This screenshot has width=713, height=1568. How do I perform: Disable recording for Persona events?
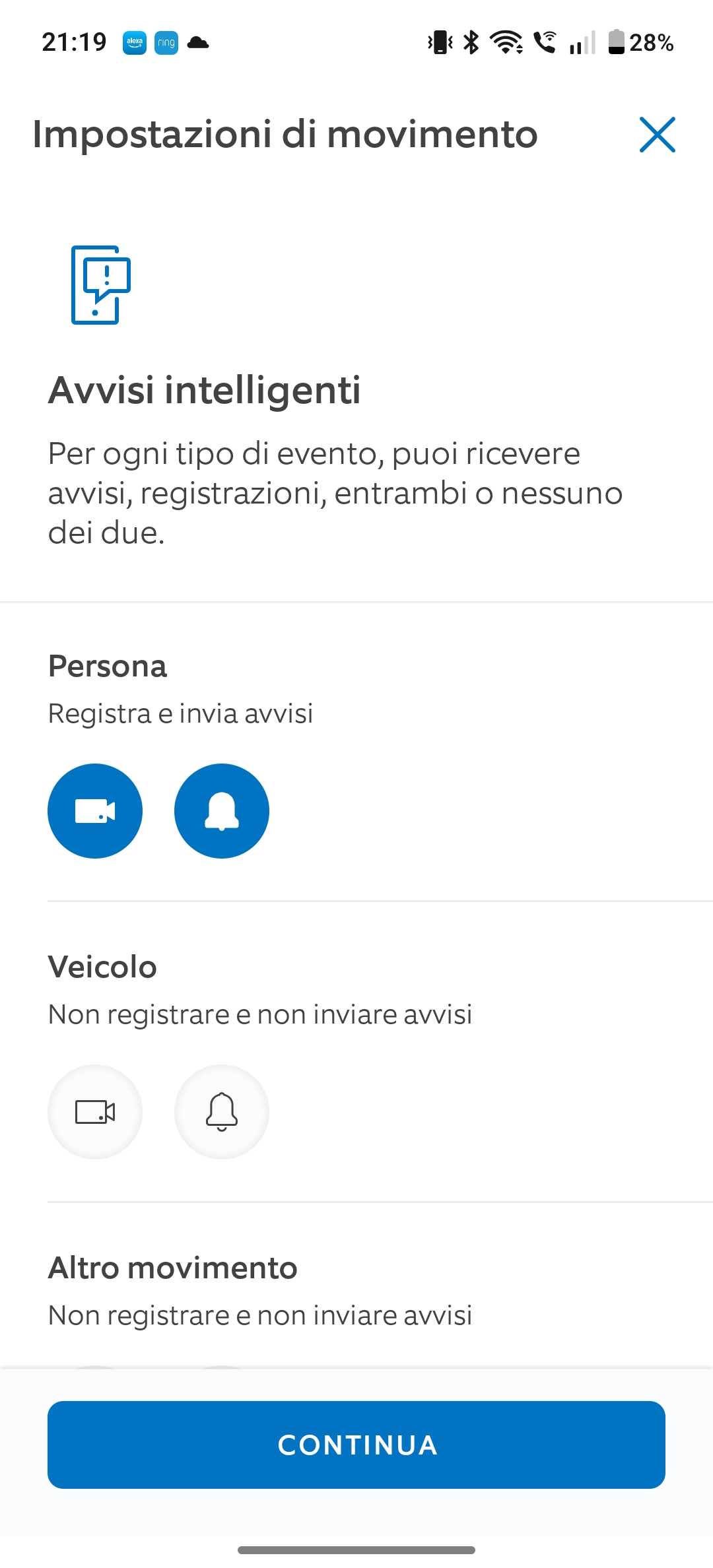[x=95, y=811]
